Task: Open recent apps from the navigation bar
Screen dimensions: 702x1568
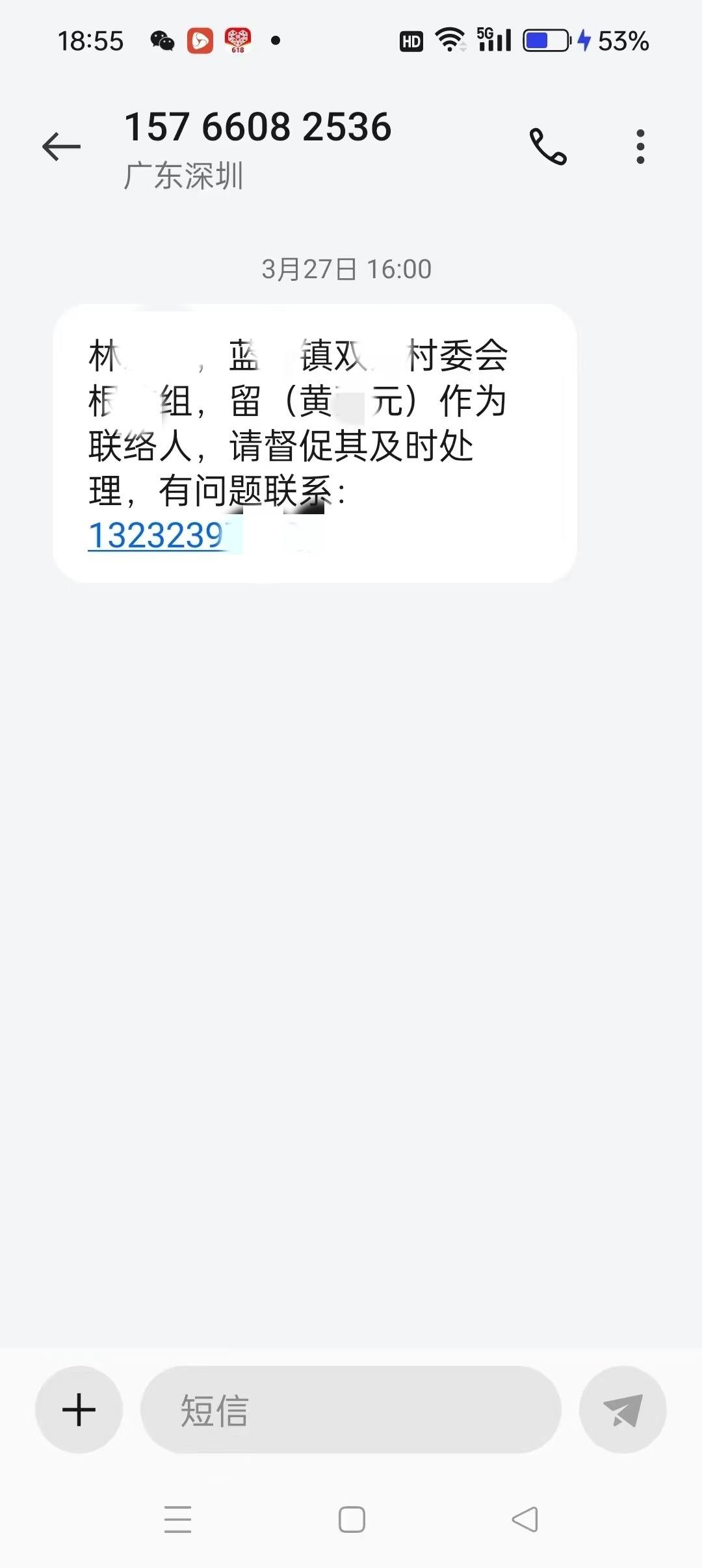Action: (x=177, y=1520)
